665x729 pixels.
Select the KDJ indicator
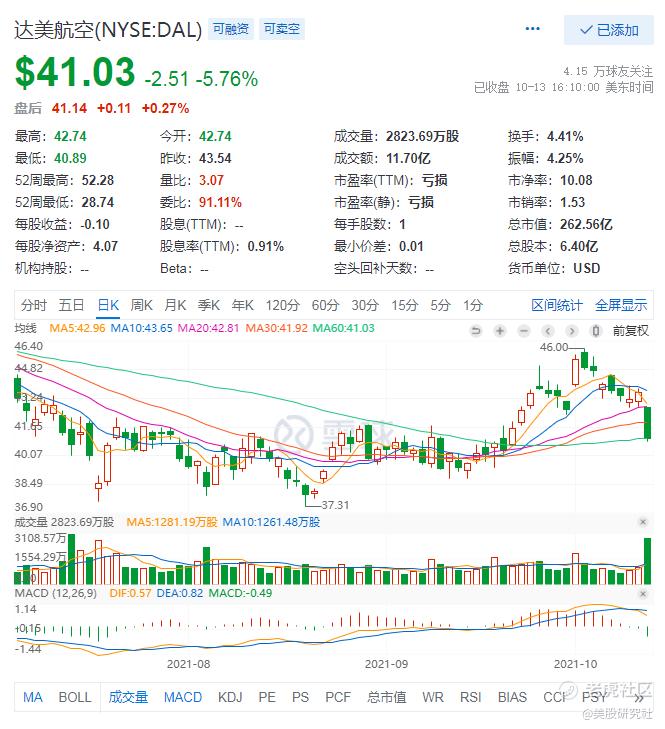click(230, 697)
